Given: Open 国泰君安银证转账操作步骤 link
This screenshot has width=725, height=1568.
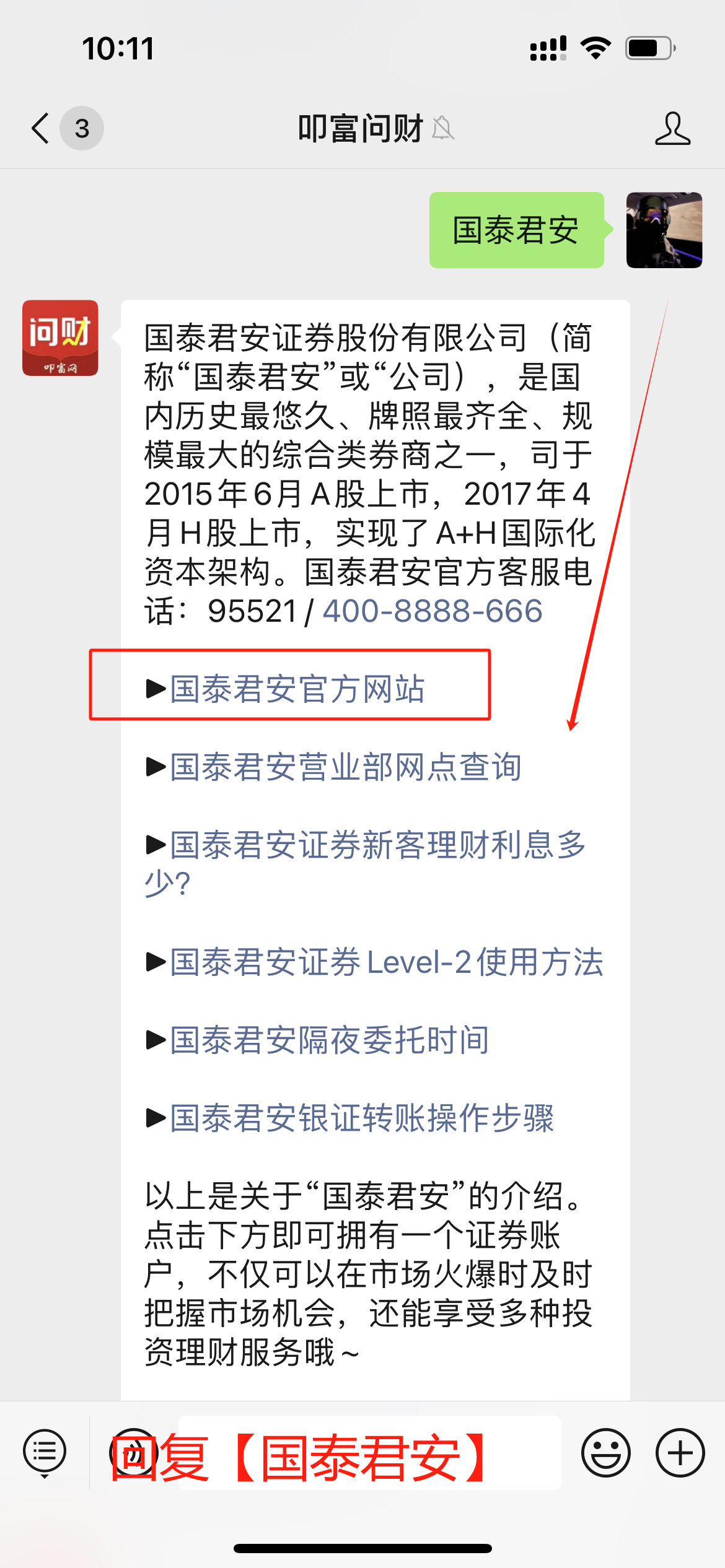Looking at the screenshot, I should pos(362,1118).
